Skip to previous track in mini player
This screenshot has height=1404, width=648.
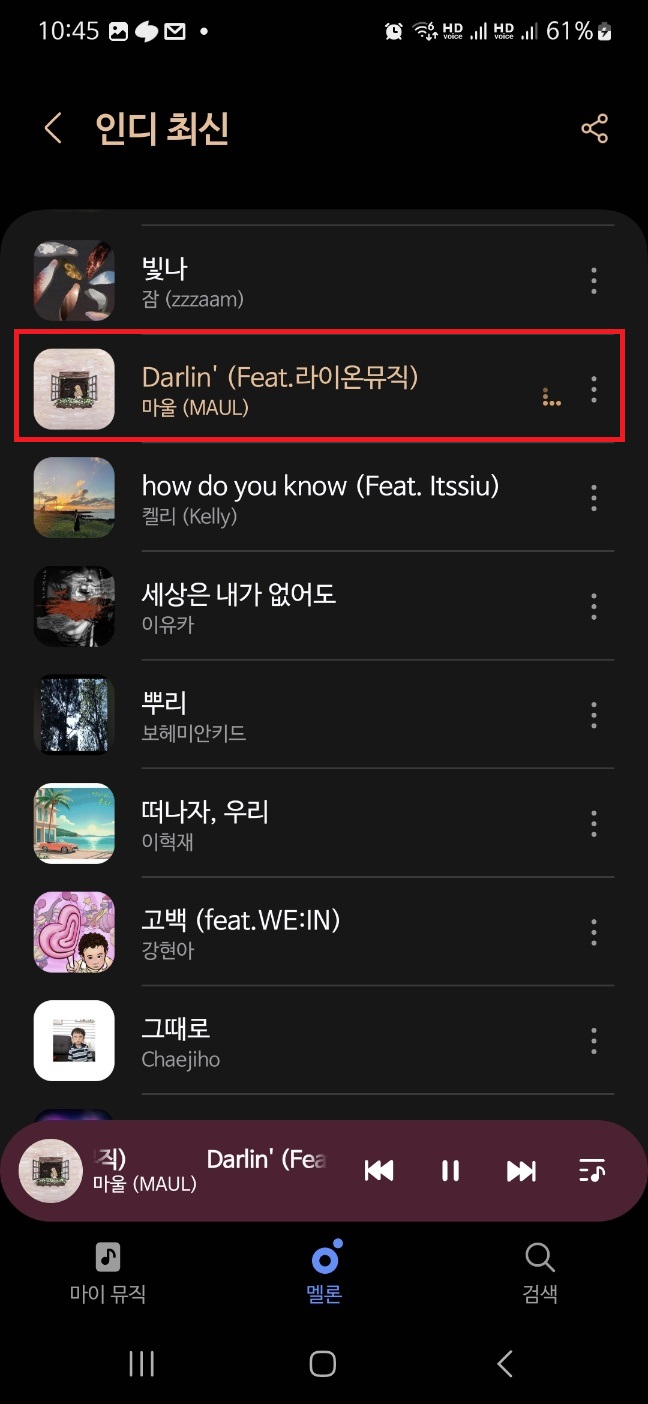[x=379, y=1171]
